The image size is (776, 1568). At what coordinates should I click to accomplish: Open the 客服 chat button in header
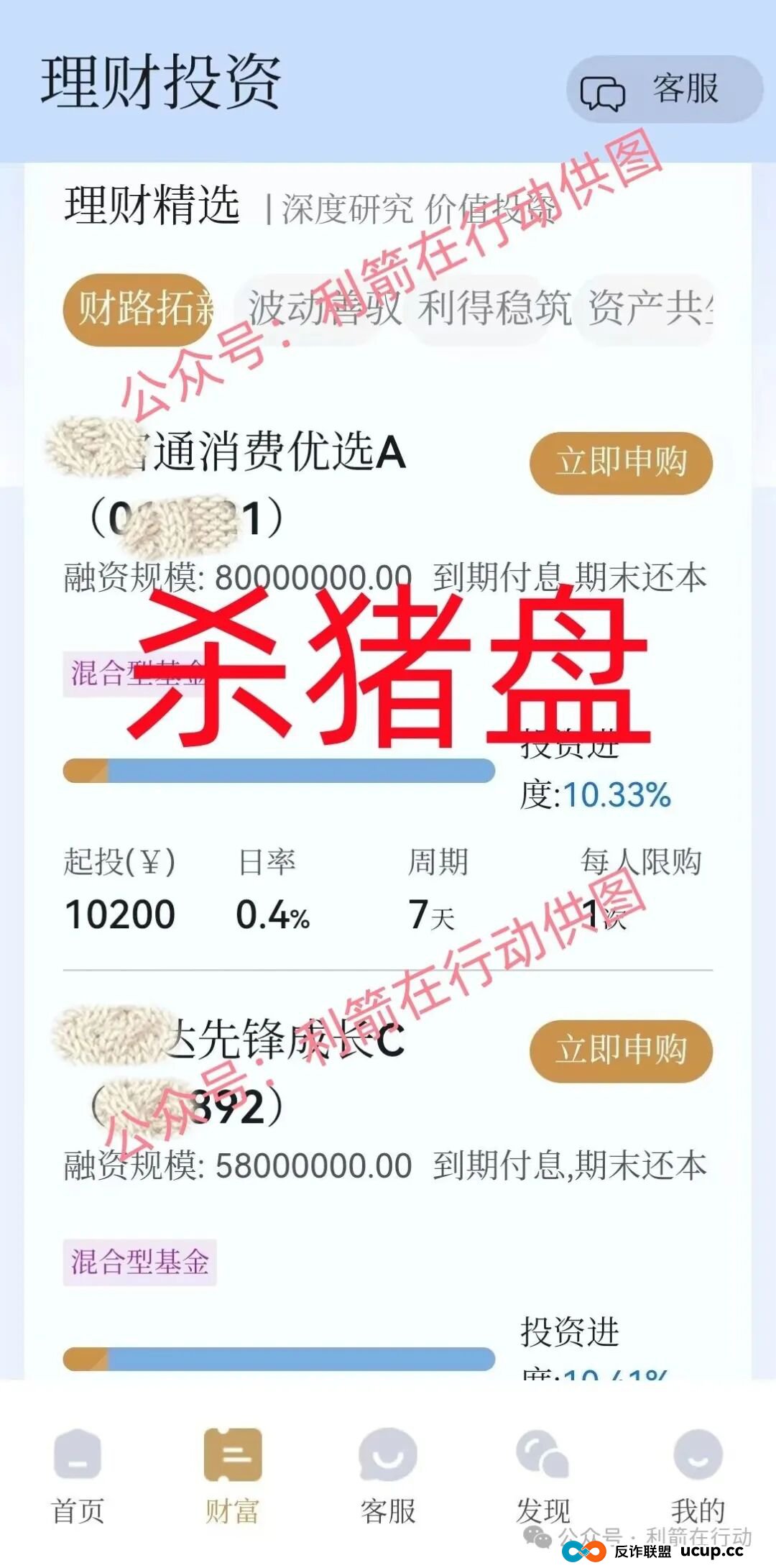pos(663,90)
